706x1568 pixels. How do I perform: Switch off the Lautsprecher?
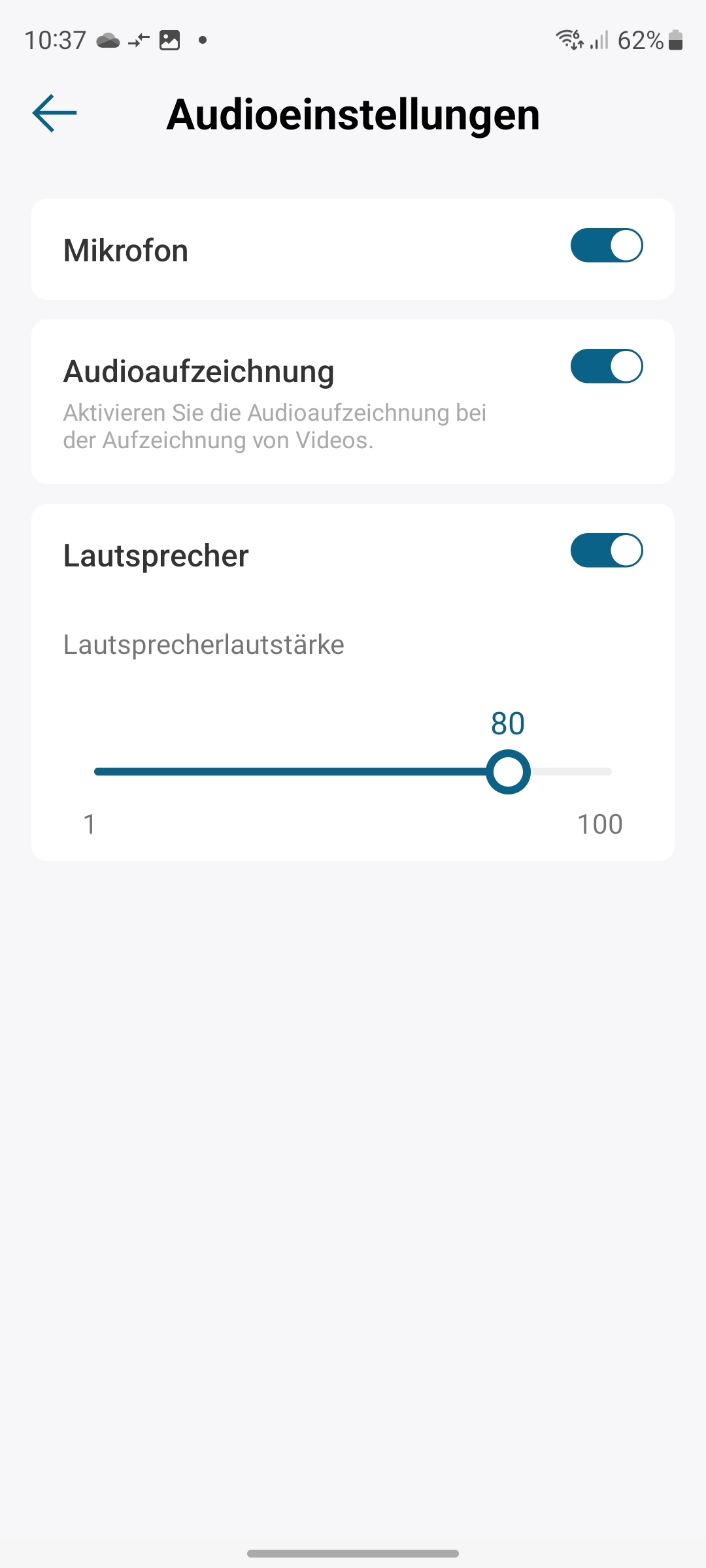[607, 551]
